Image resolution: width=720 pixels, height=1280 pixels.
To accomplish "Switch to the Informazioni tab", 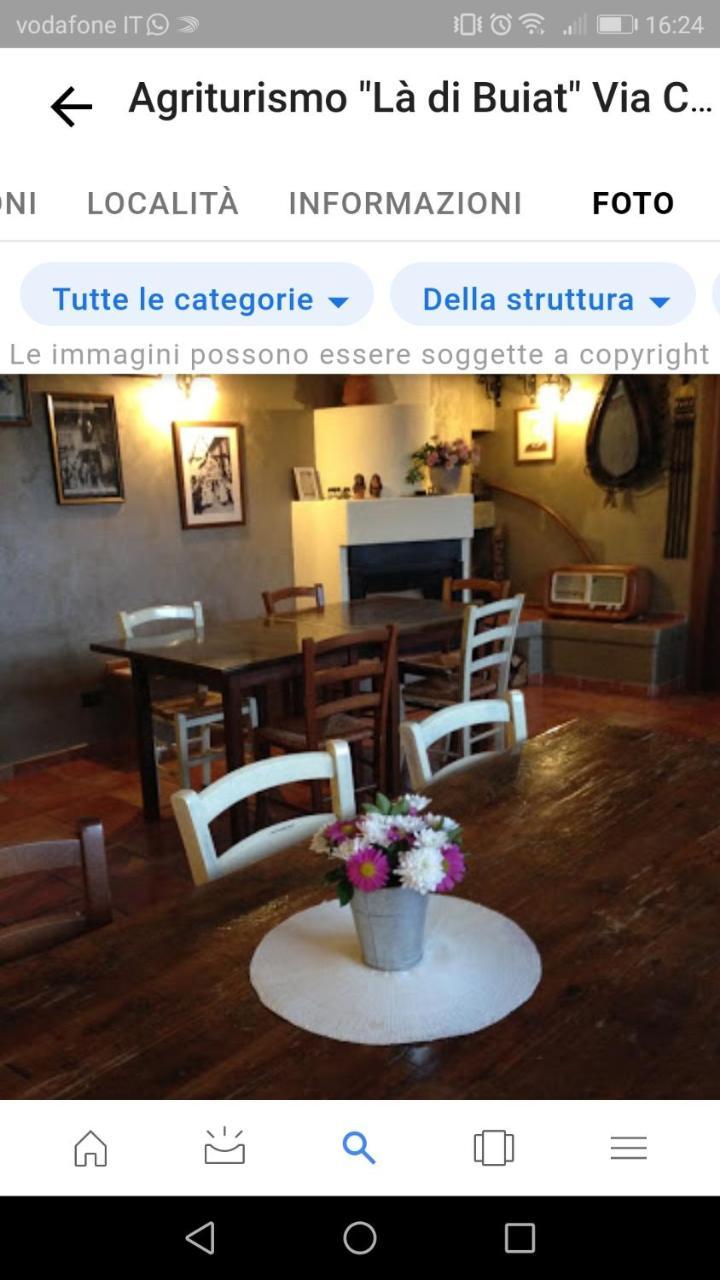I will [405, 203].
